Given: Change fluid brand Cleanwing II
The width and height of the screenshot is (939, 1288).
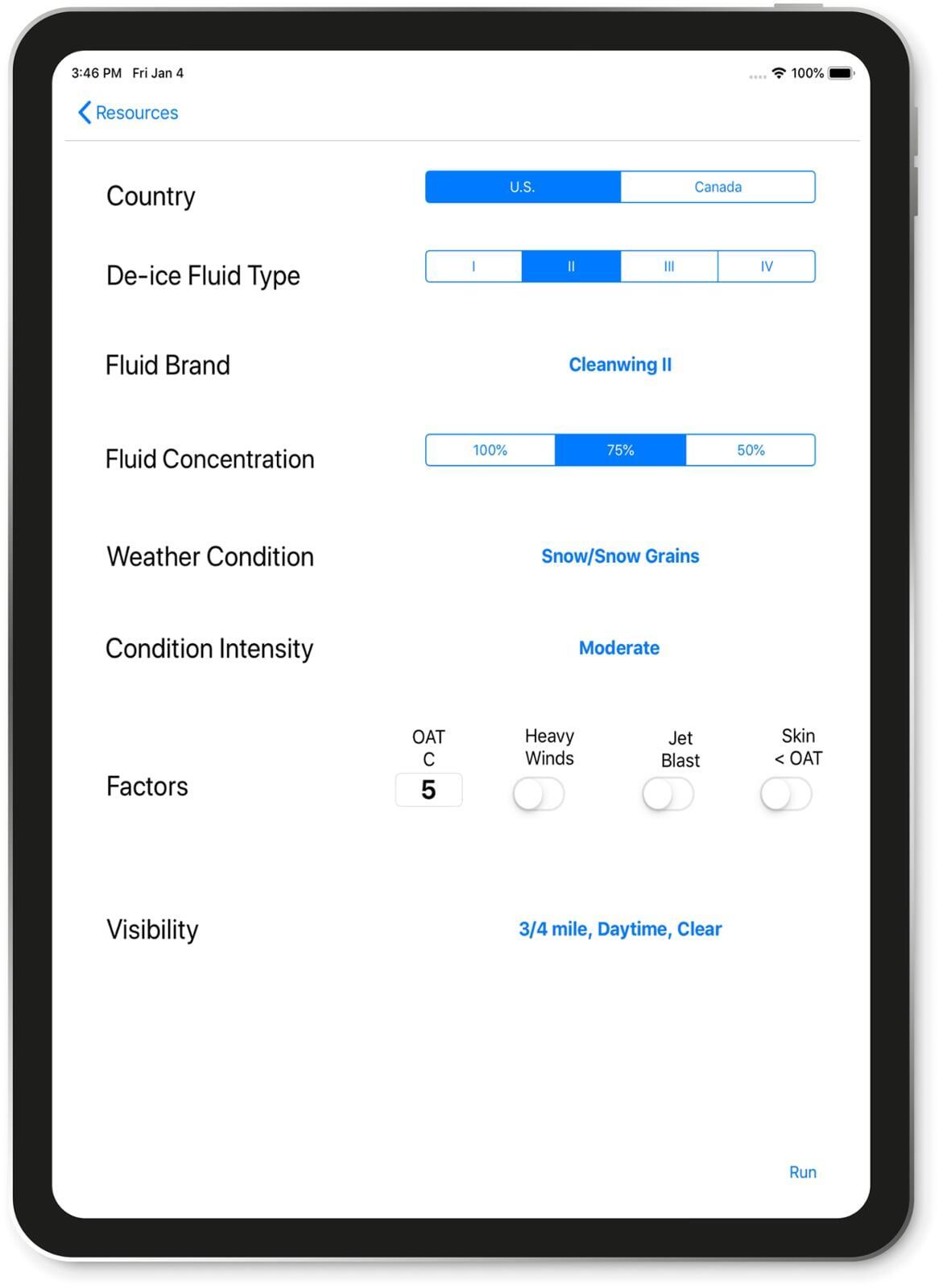Looking at the screenshot, I should (x=620, y=365).
